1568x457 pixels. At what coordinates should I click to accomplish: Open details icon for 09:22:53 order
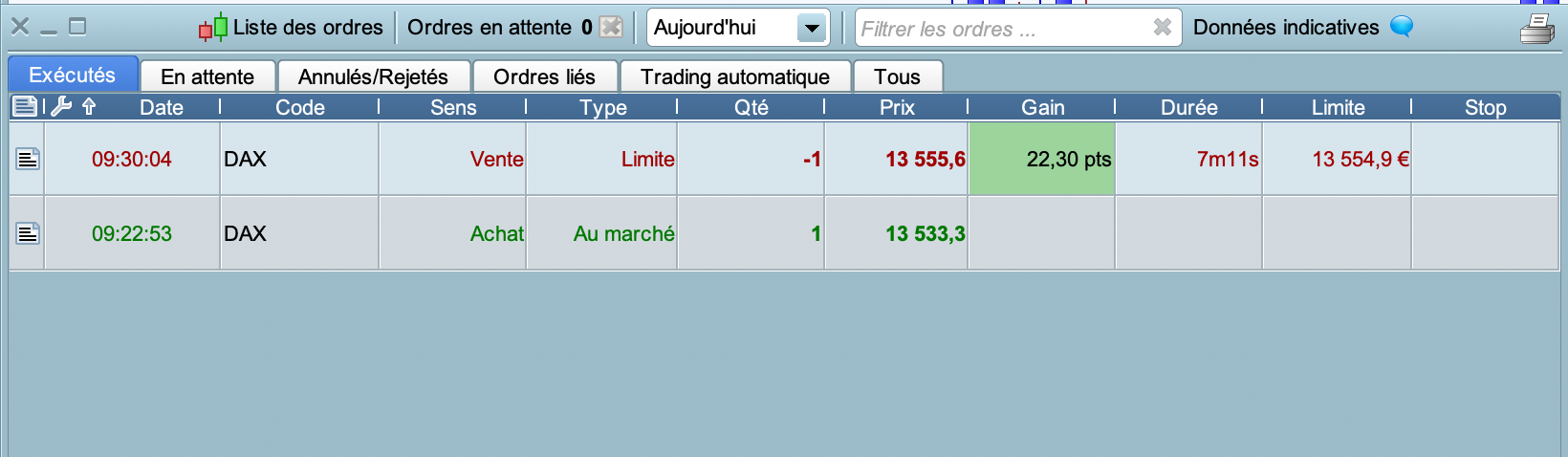[x=28, y=233]
